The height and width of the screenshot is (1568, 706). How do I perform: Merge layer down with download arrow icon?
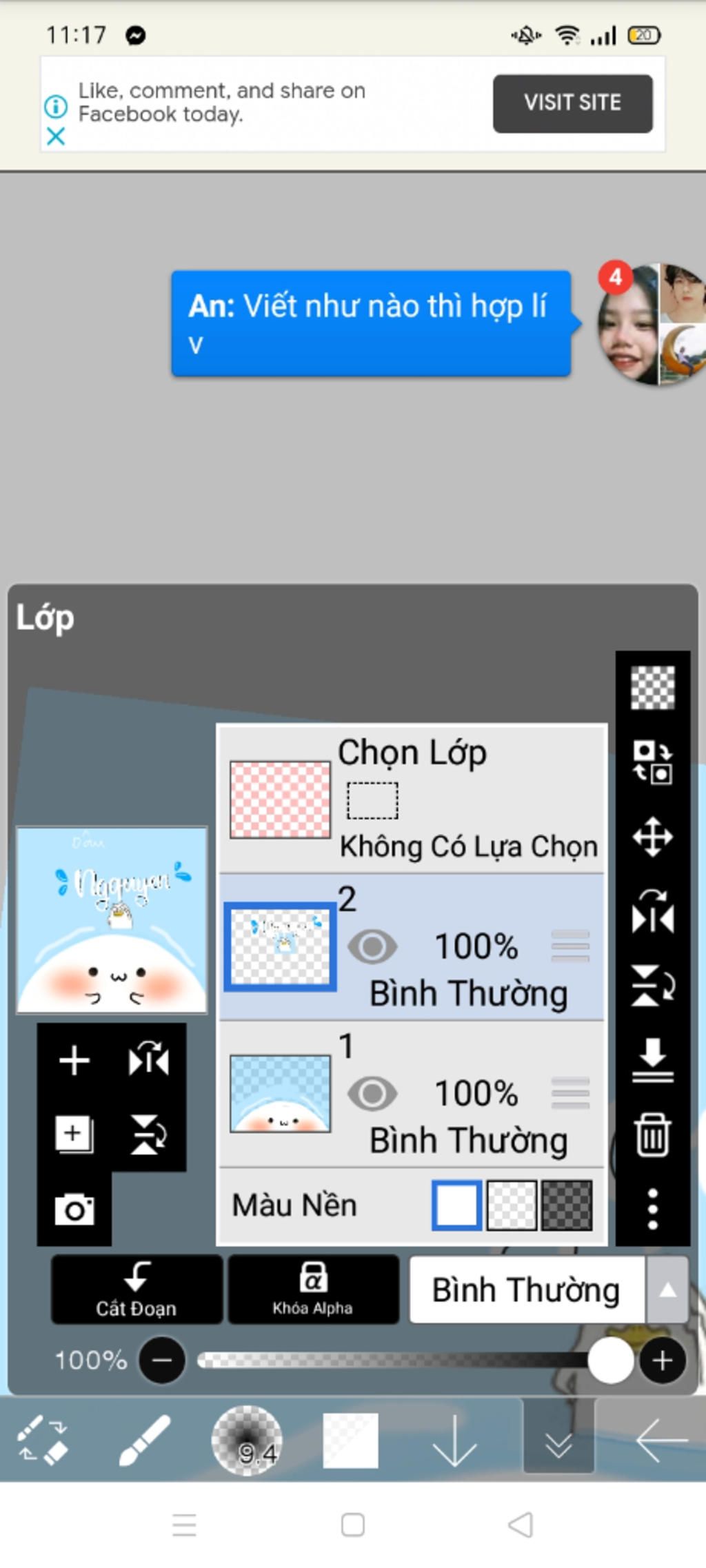652,1060
